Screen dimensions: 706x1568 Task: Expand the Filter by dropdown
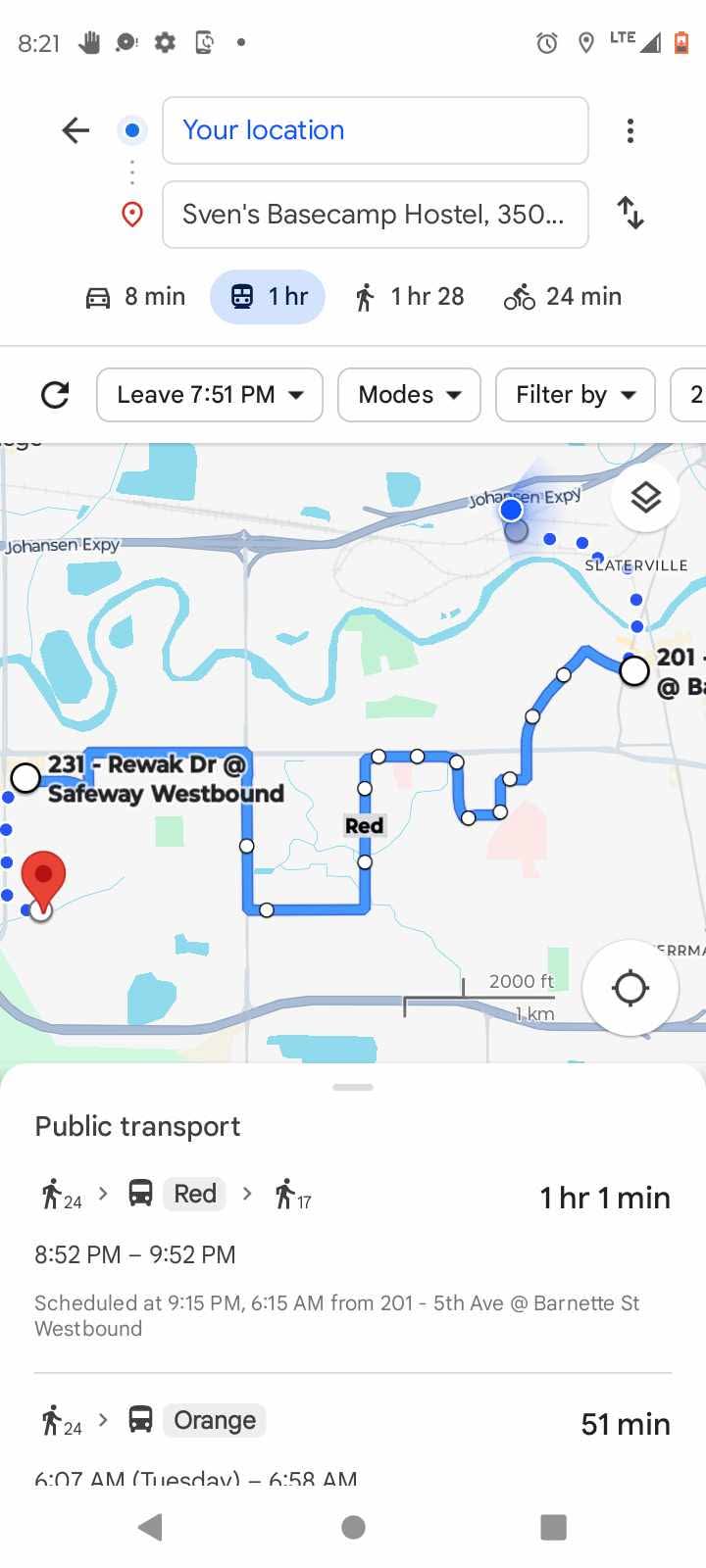click(x=575, y=395)
